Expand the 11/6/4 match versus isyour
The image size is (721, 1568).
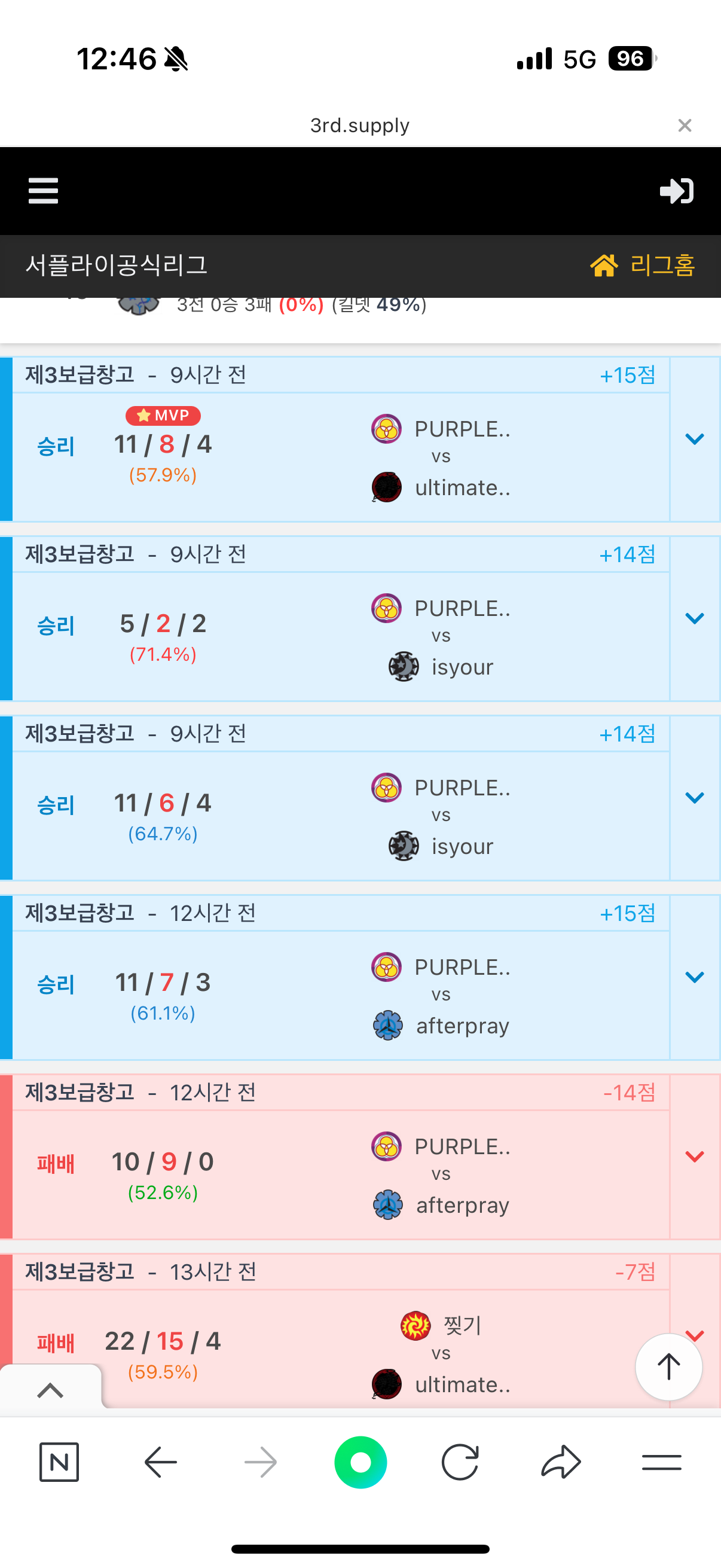click(694, 797)
